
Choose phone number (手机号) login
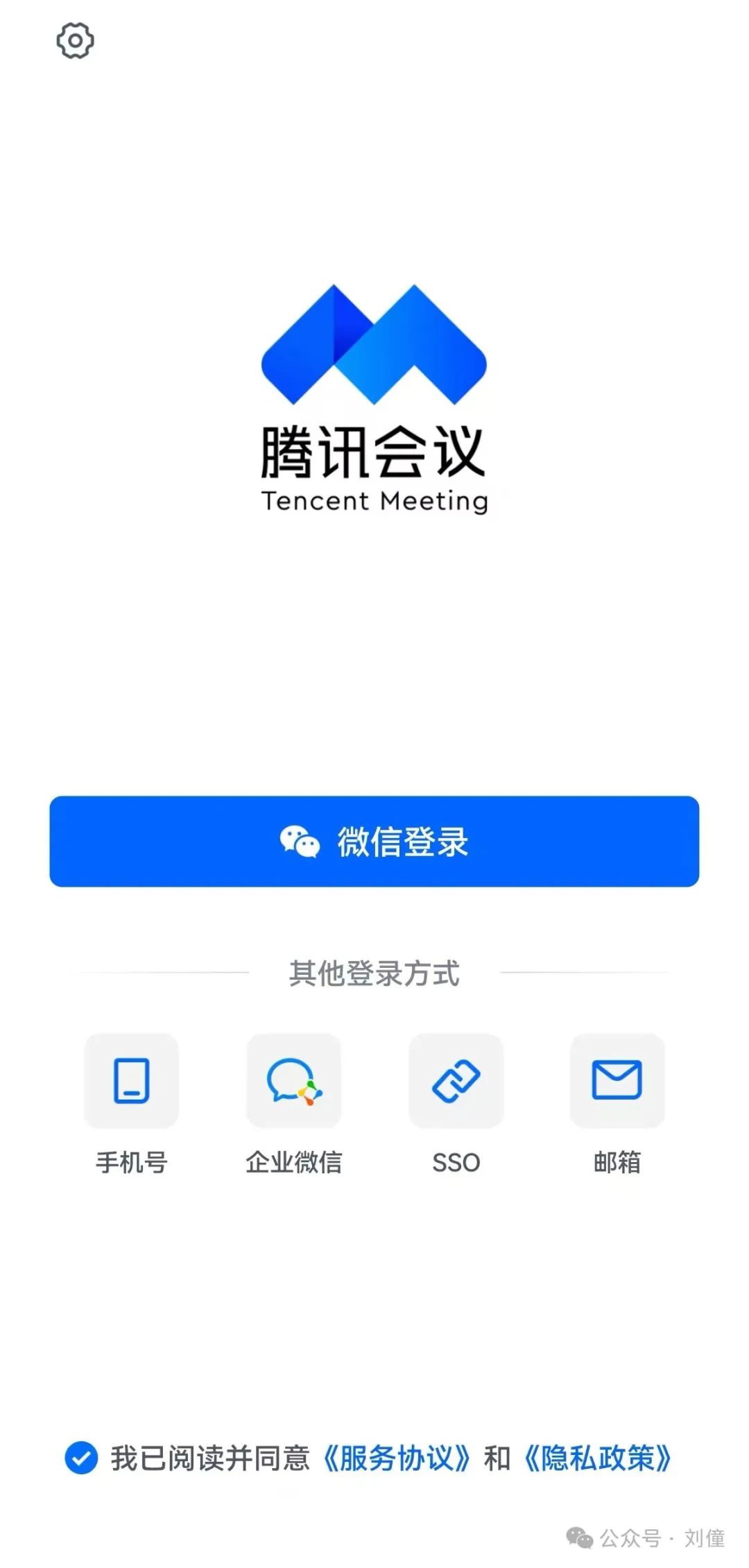click(132, 1080)
